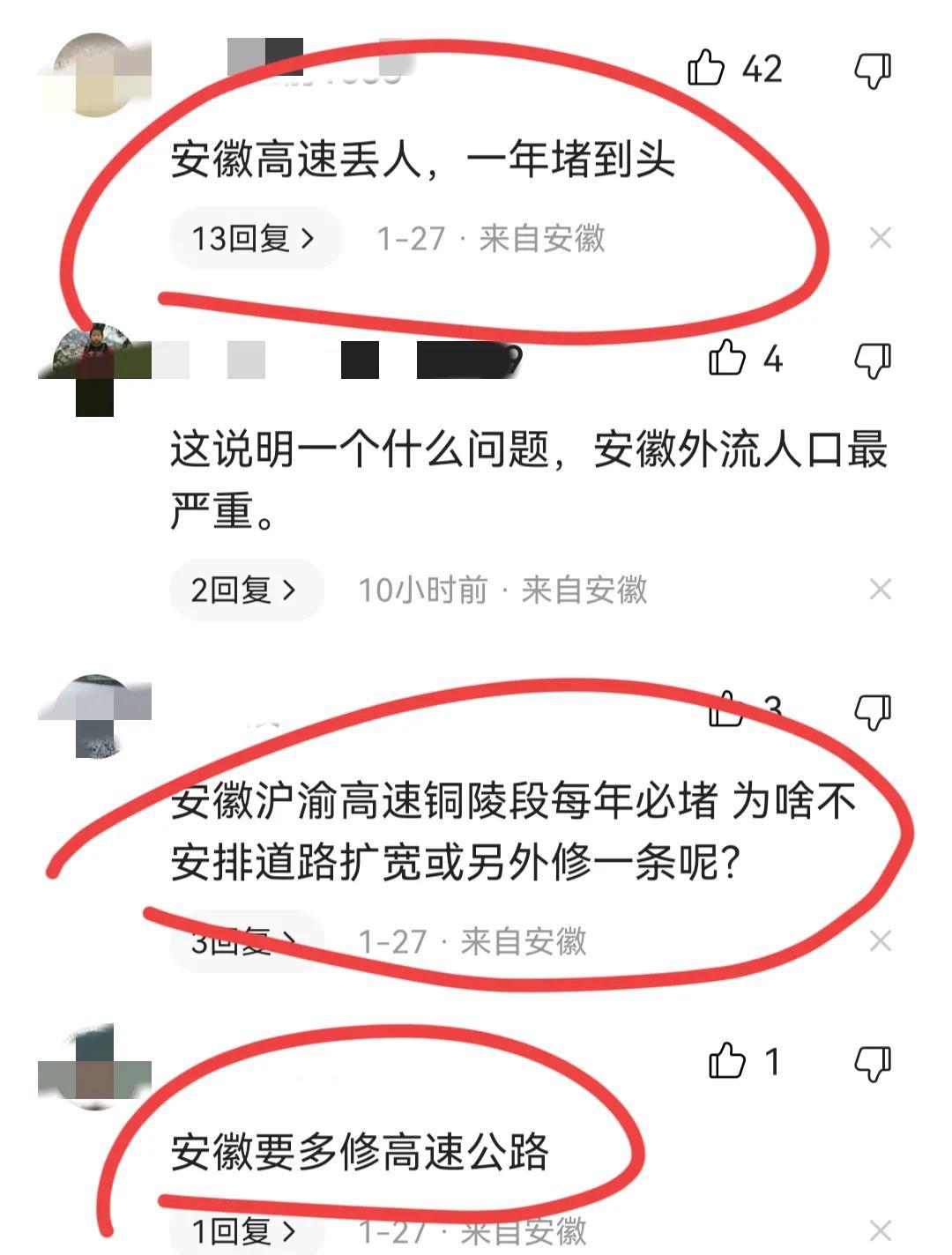
Task: Expand the 13回复 replies
Action: click(x=254, y=238)
